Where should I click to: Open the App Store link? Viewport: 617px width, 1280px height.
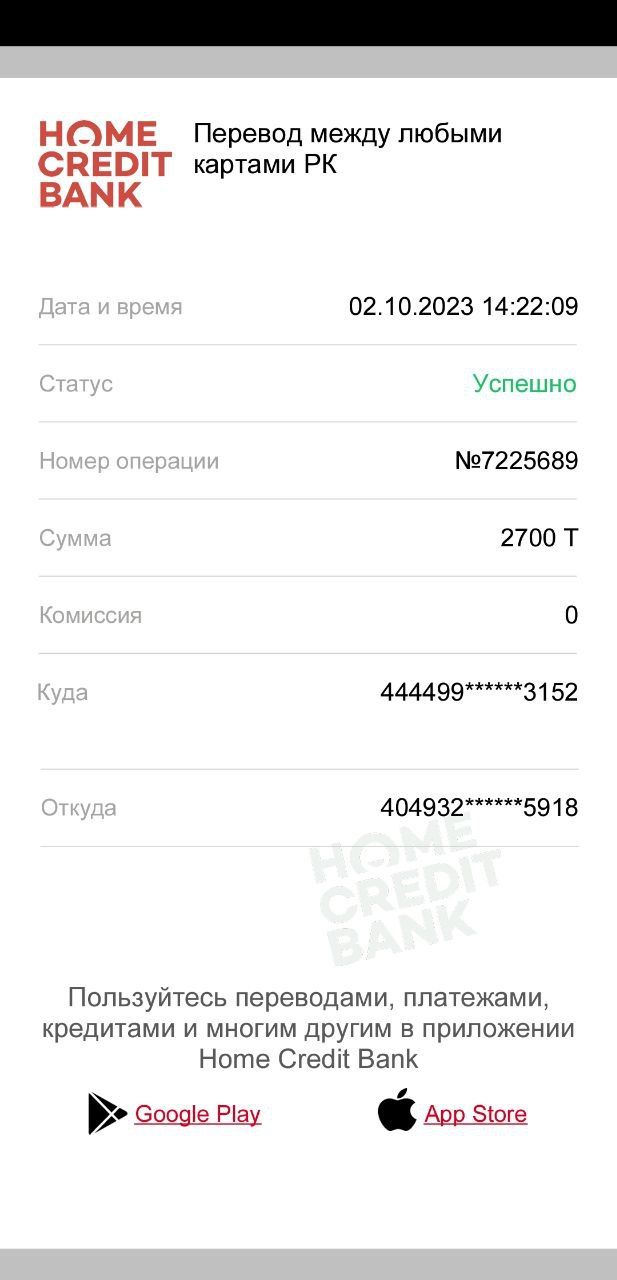tap(475, 1114)
